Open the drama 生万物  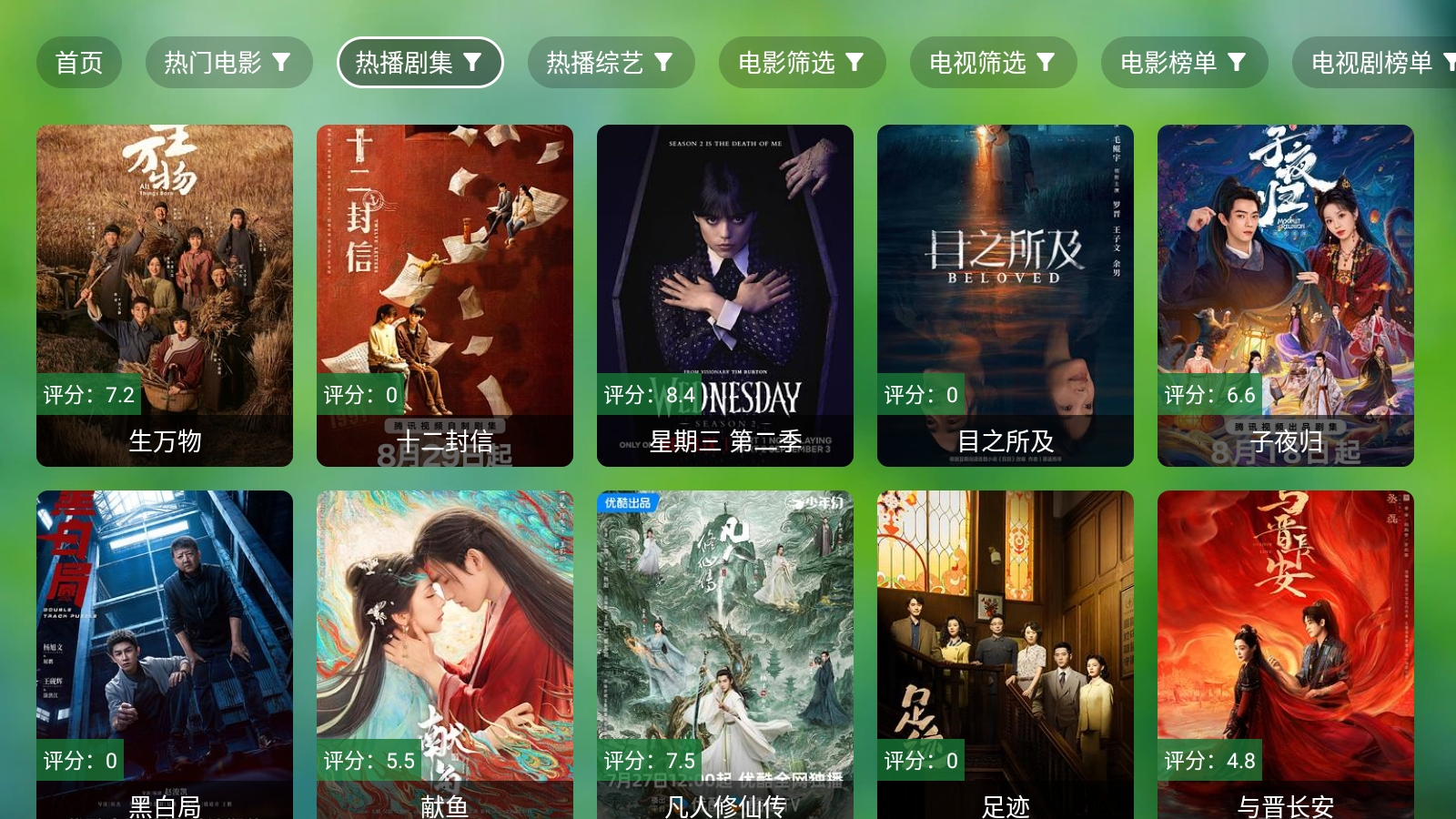coord(165,296)
